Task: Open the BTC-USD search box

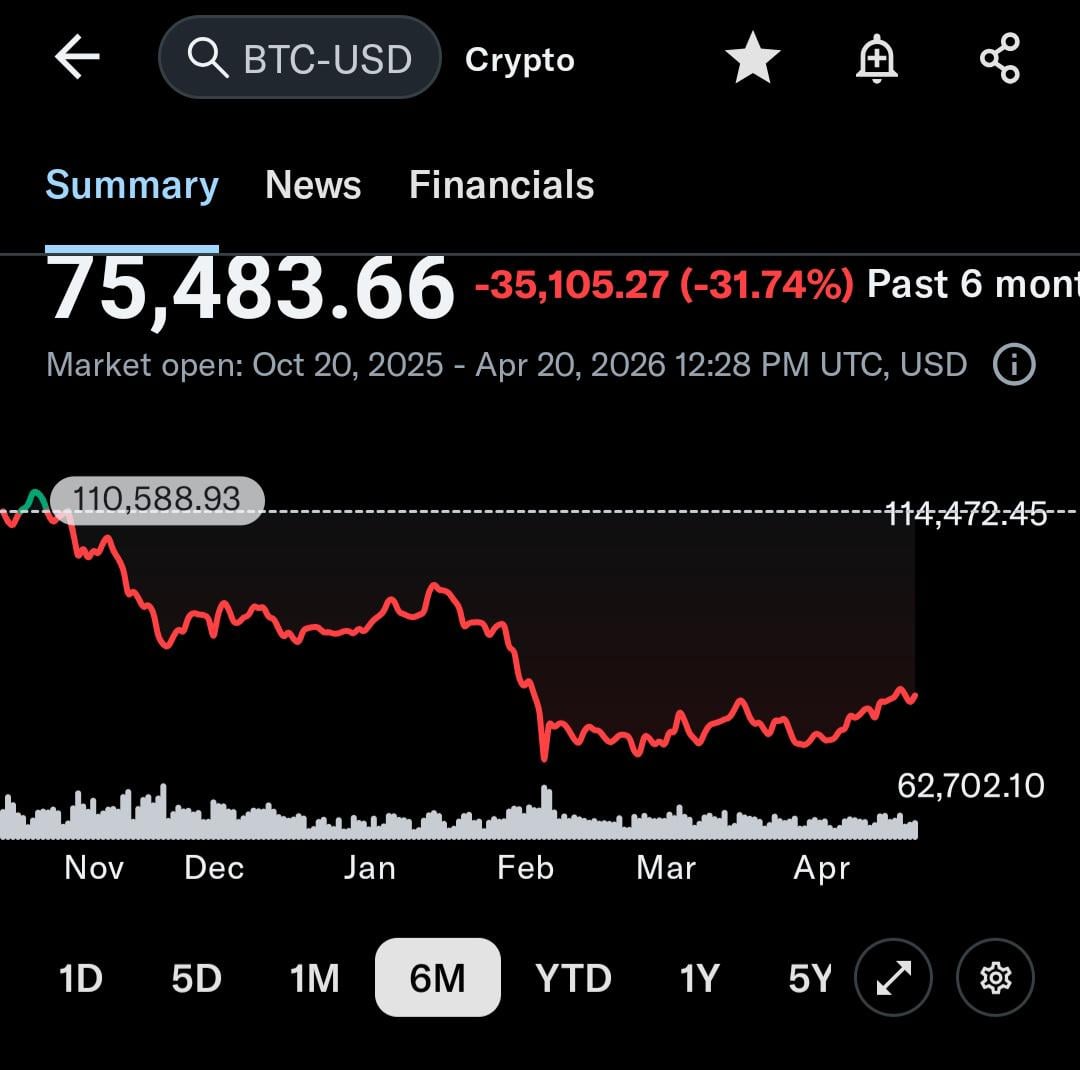Action: coord(300,58)
